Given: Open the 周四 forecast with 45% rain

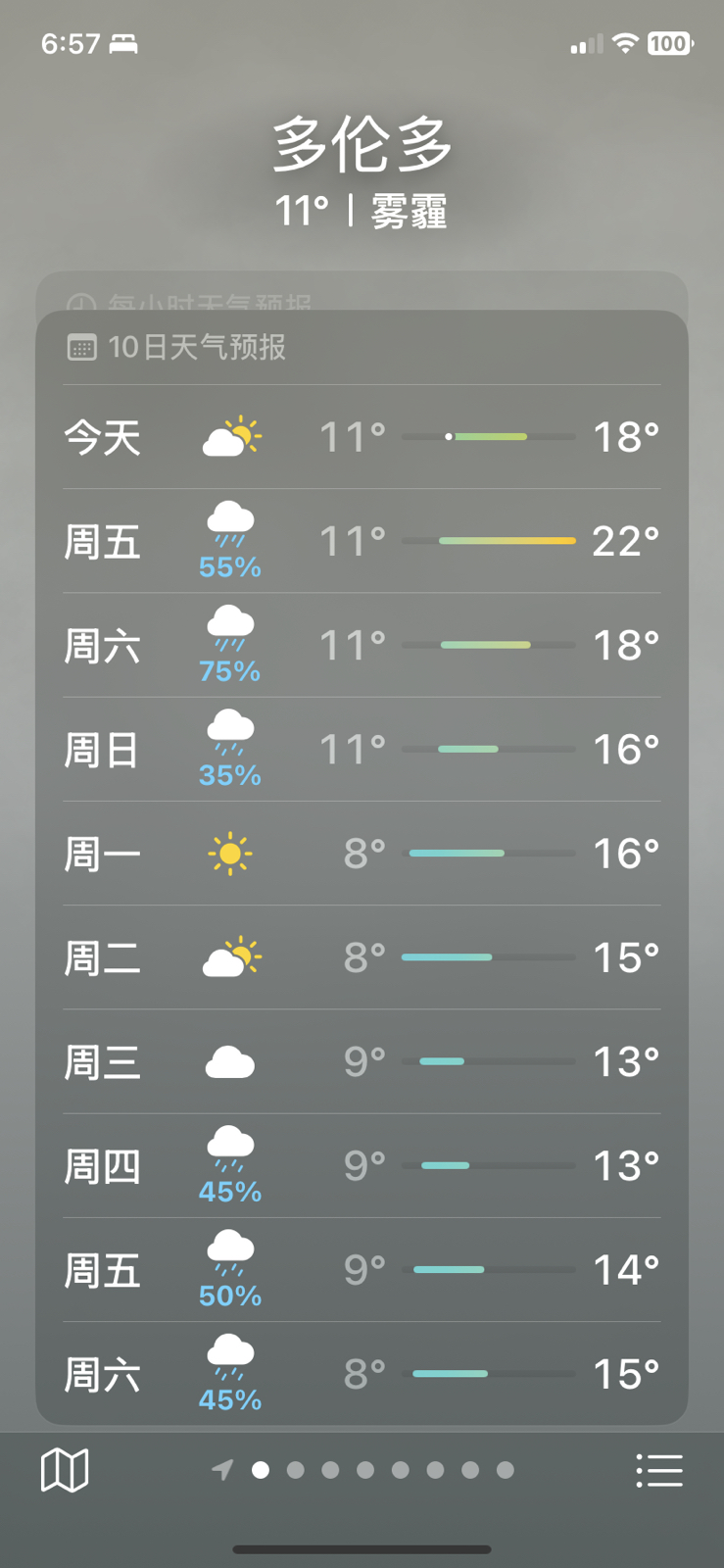Looking at the screenshot, I should (362, 1166).
